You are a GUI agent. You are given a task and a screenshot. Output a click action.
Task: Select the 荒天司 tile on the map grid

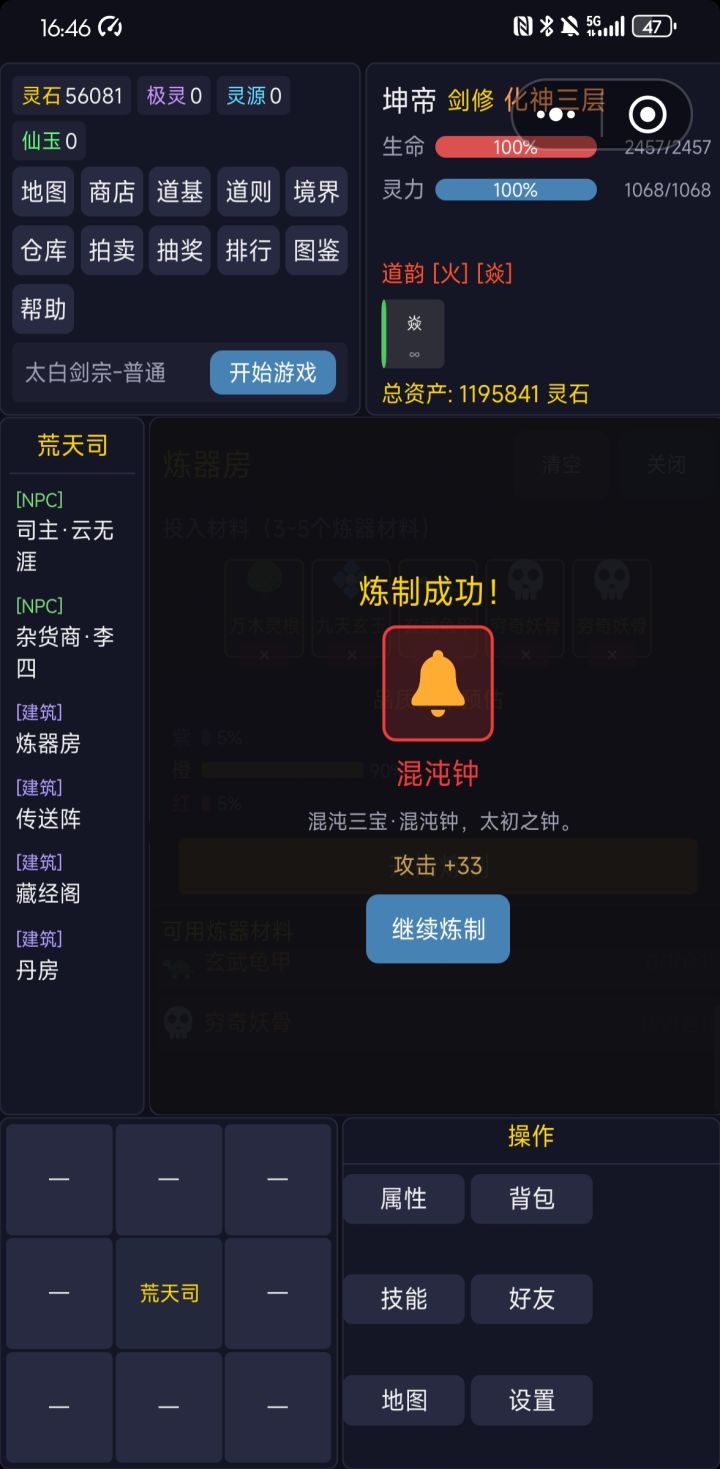[x=168, y=1292]
